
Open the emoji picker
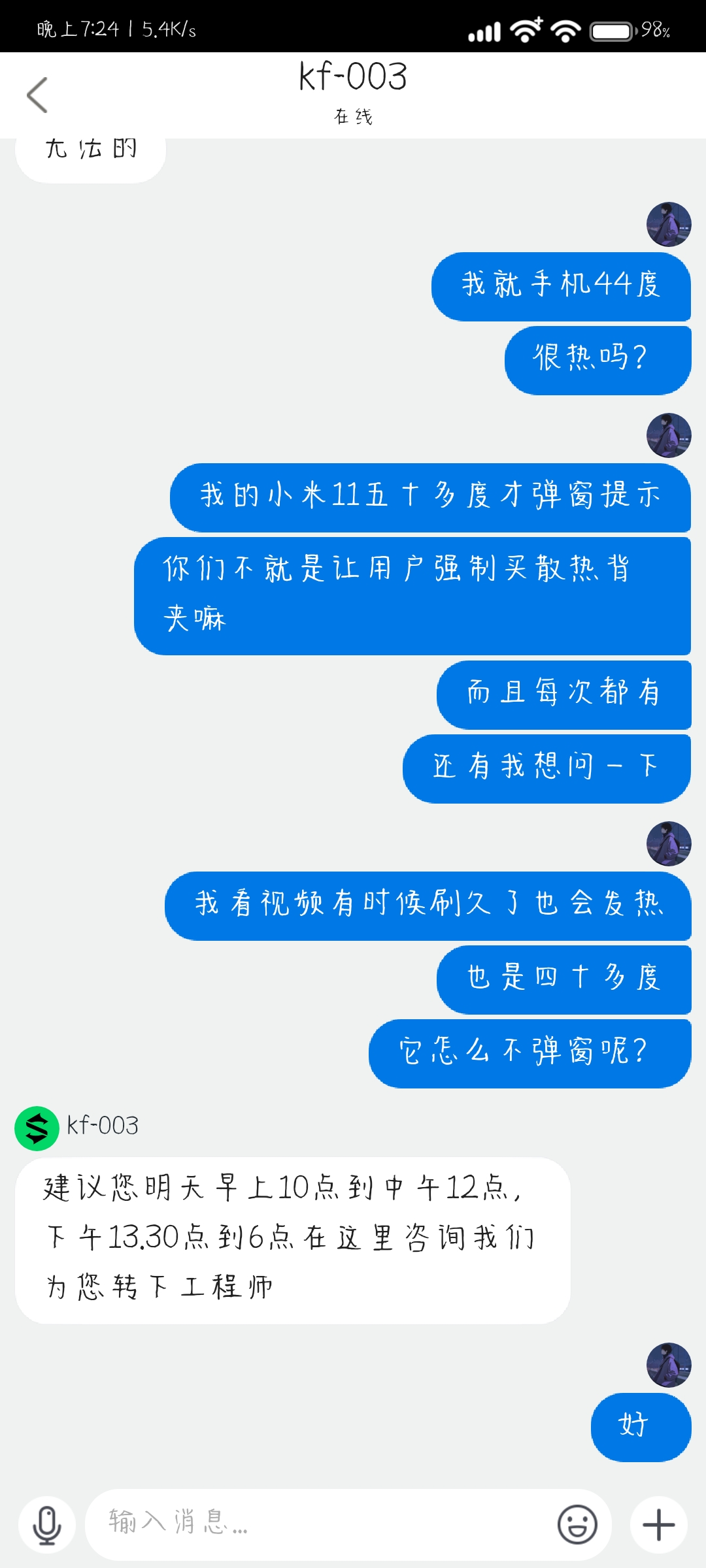click(x=577, y=1525)
